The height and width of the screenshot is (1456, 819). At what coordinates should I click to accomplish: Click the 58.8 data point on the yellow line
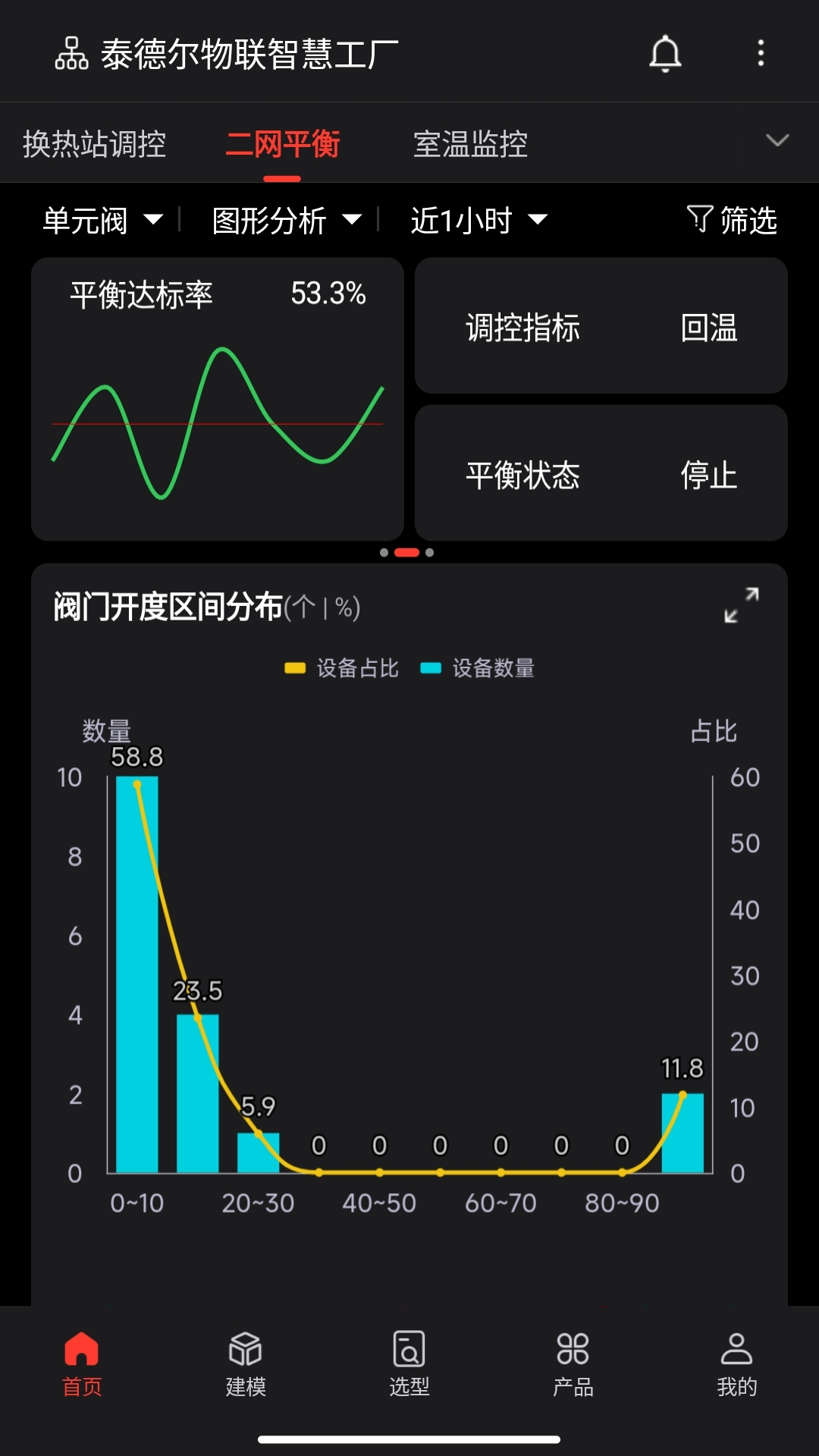pos(136,785)
